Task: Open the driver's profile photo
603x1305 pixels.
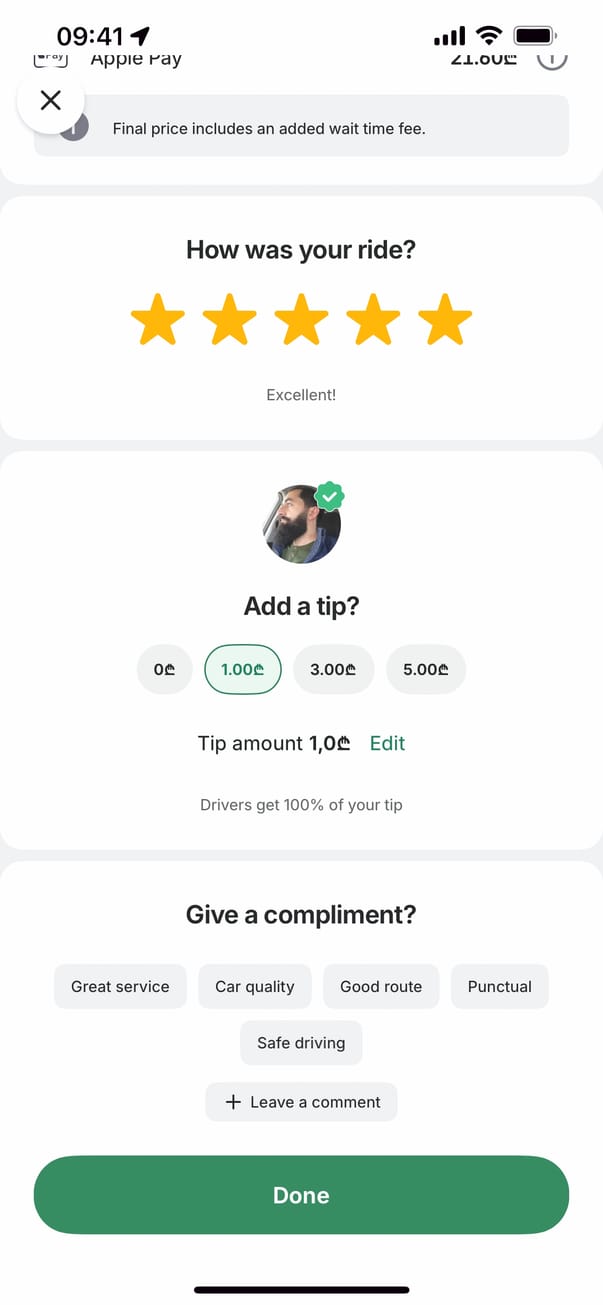Action: coord(302,524)
